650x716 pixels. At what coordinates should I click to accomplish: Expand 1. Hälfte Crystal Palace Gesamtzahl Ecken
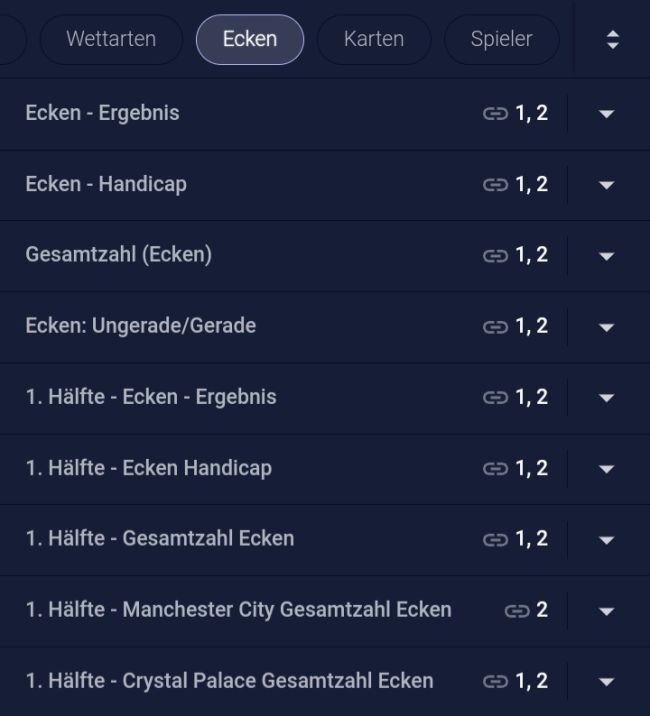coord(606,682)
